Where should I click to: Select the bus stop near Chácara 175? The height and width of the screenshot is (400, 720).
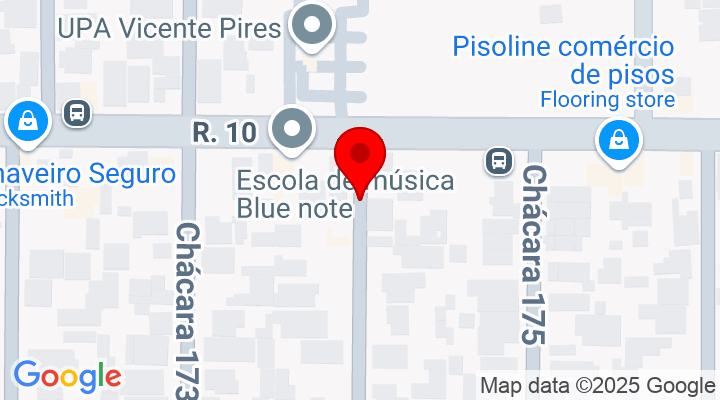tap(499, 160)
